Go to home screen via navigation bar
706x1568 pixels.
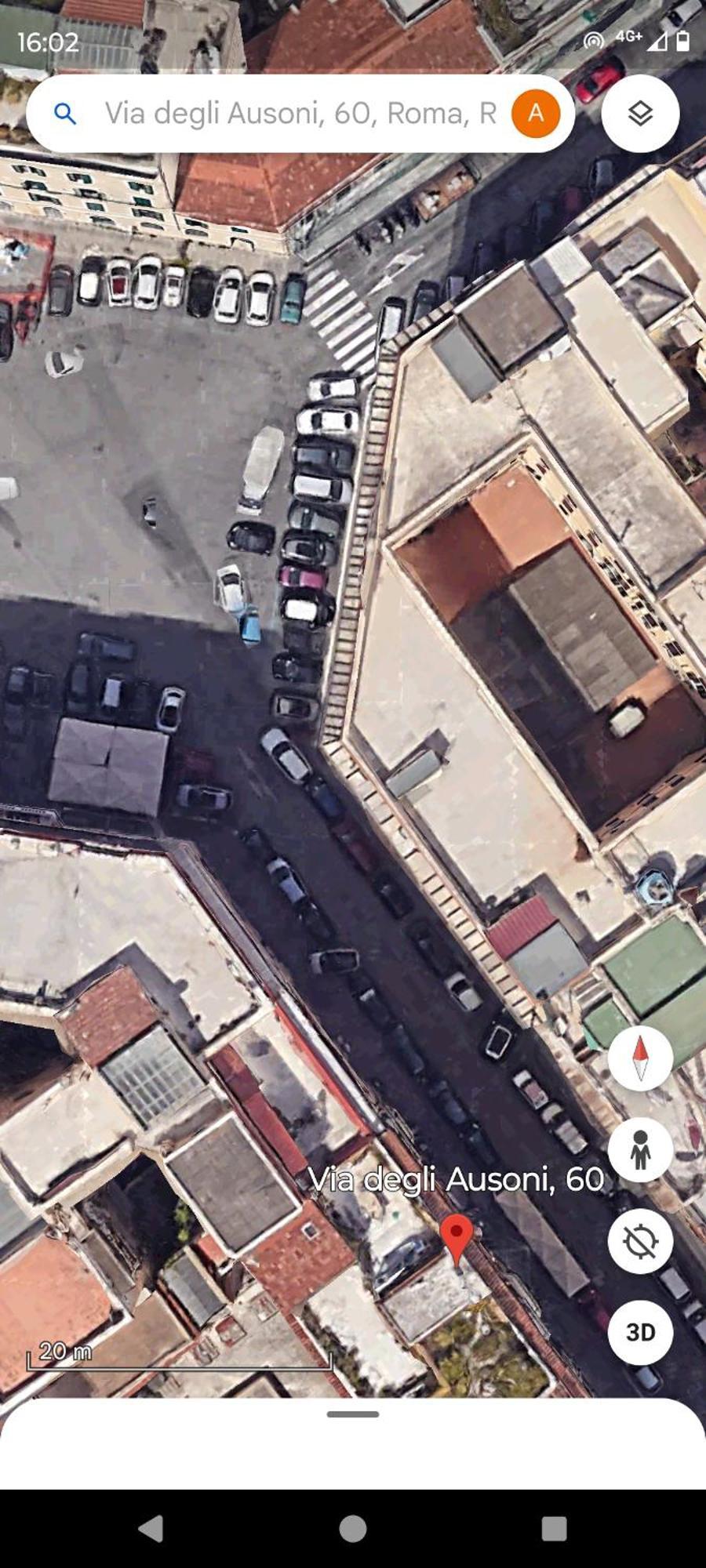click(x=353, y=1528)
